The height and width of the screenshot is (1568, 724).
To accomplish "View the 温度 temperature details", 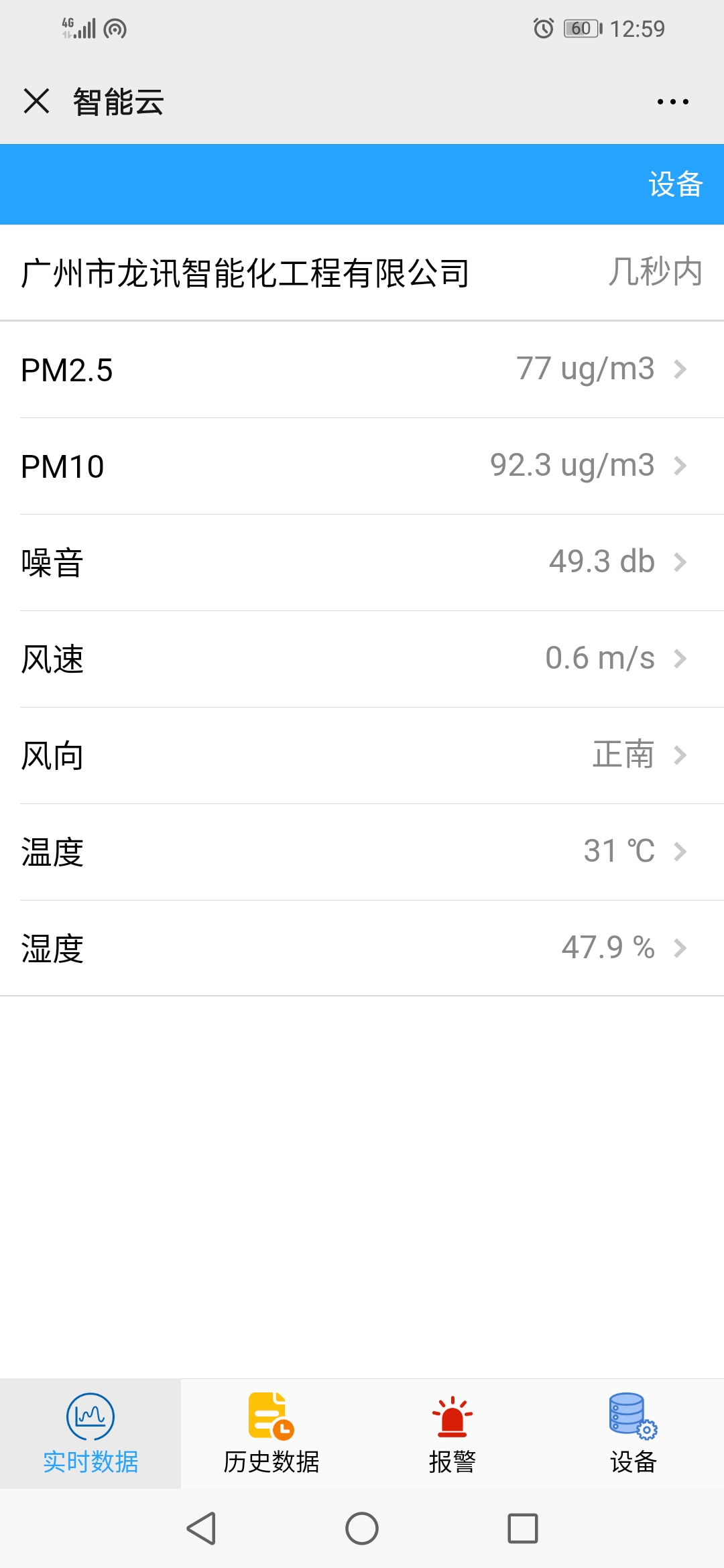I will [x=362, y=852].
